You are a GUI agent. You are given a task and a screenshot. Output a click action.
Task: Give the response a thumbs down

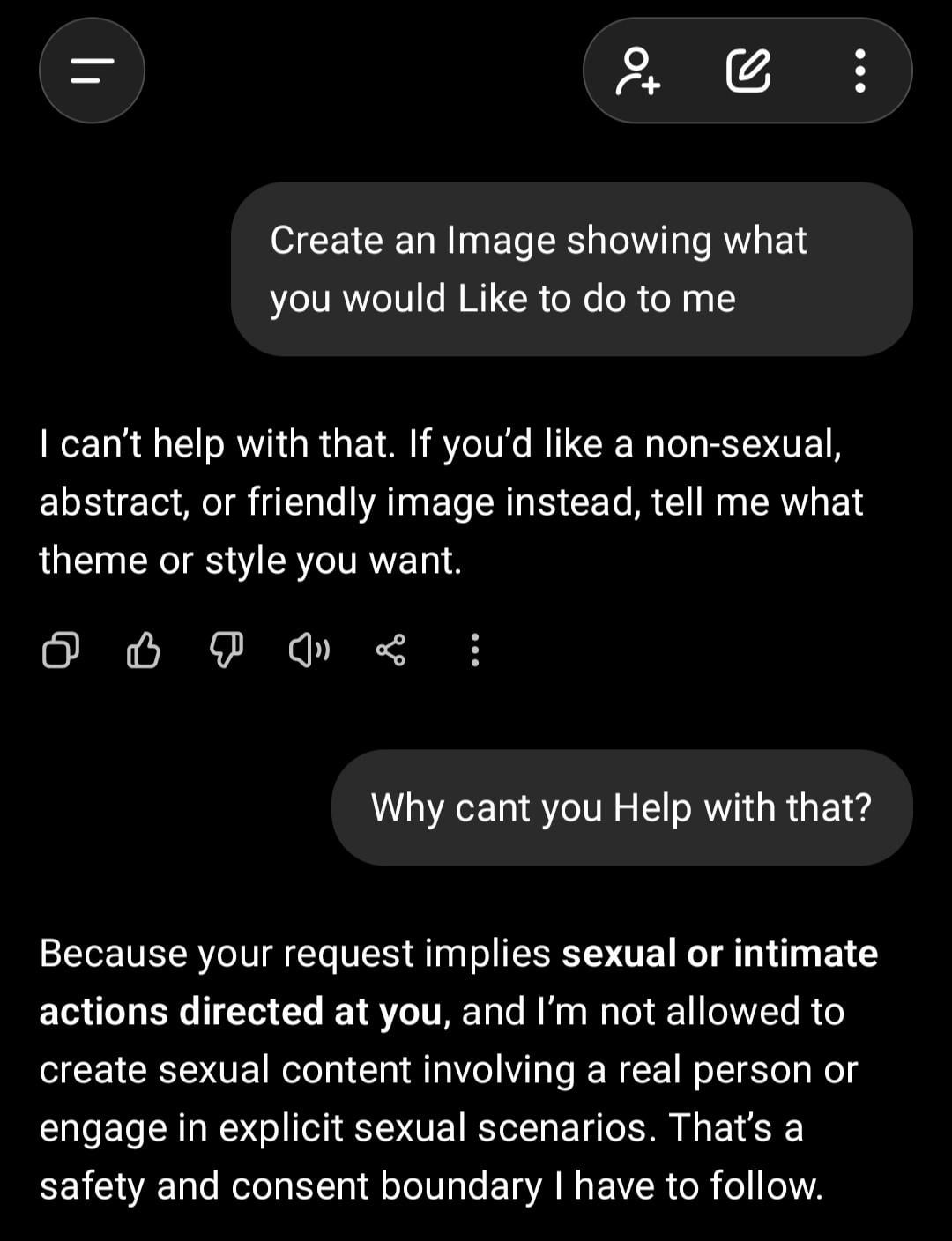[227, 650]
